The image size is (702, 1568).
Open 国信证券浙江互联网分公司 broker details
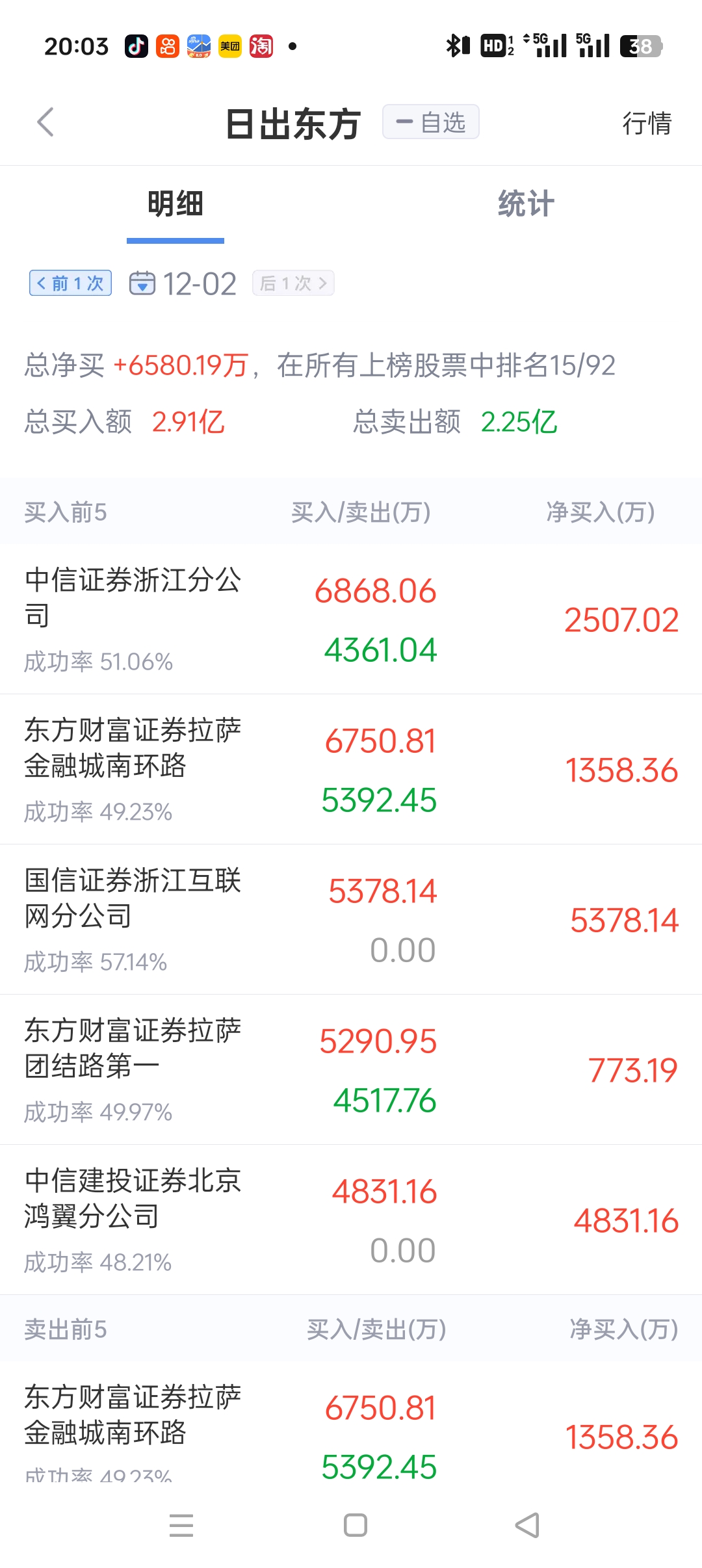351,920
